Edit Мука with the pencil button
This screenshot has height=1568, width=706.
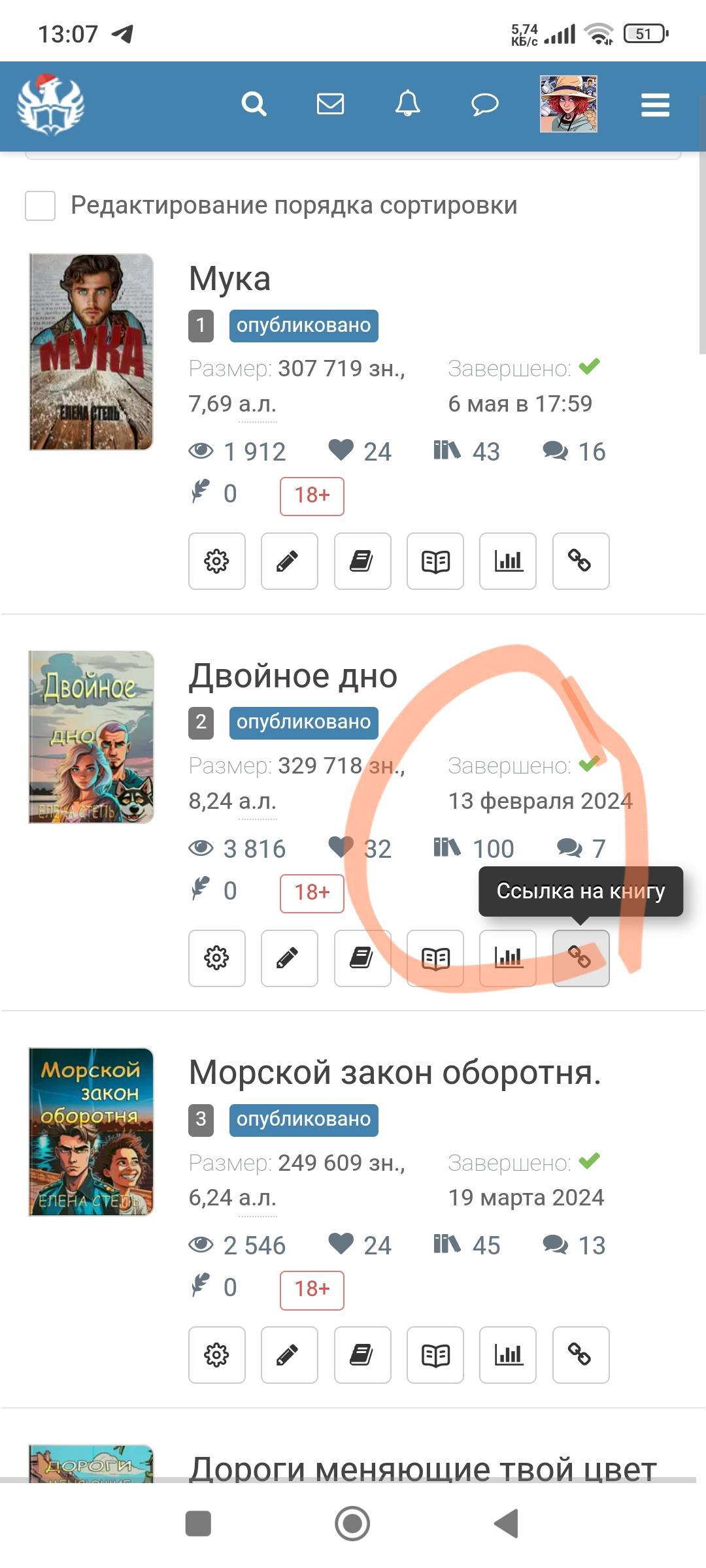(290, 561)
